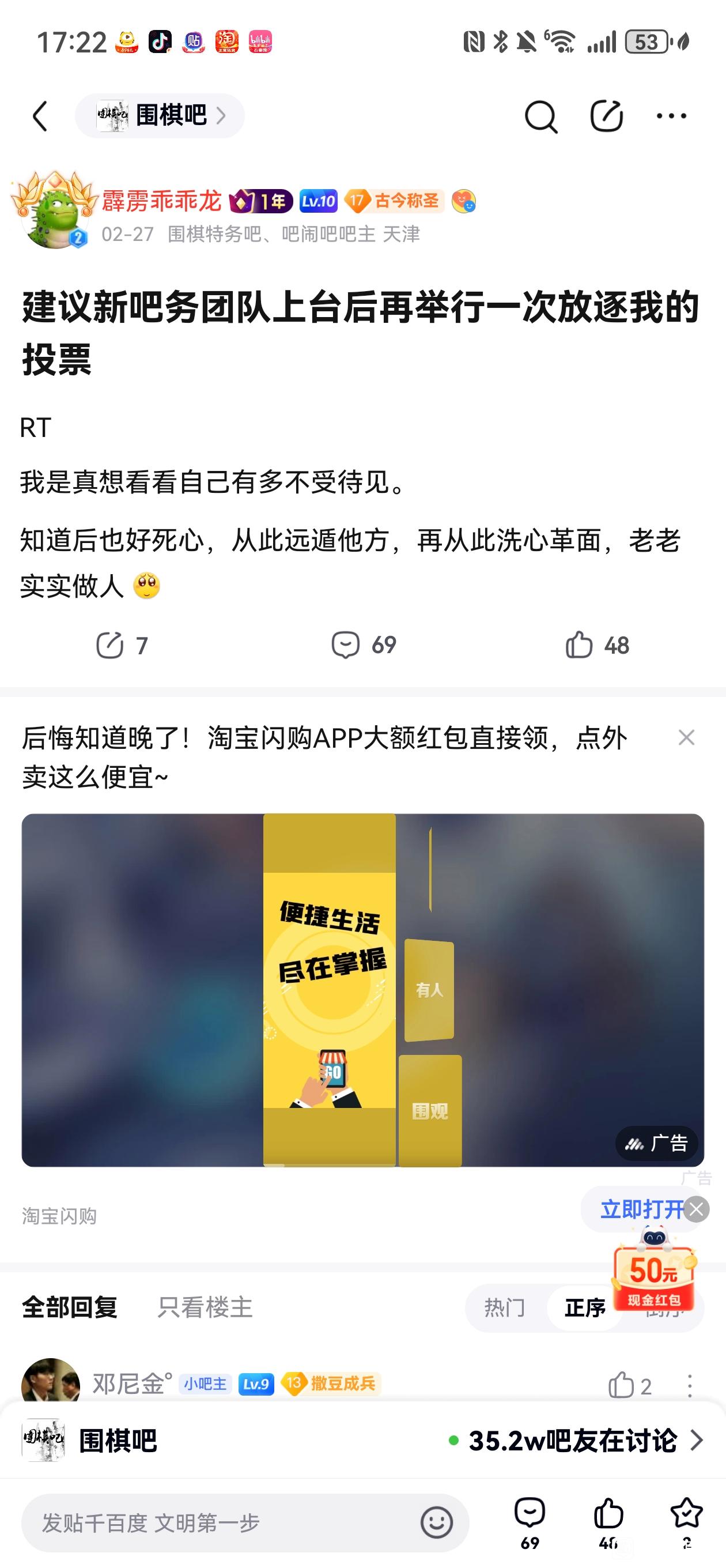Image resolution: width=726 pixels, height=1568 pixels.
Task: Tap 立即打开 button on the ad
Action: pos(642,1209)
